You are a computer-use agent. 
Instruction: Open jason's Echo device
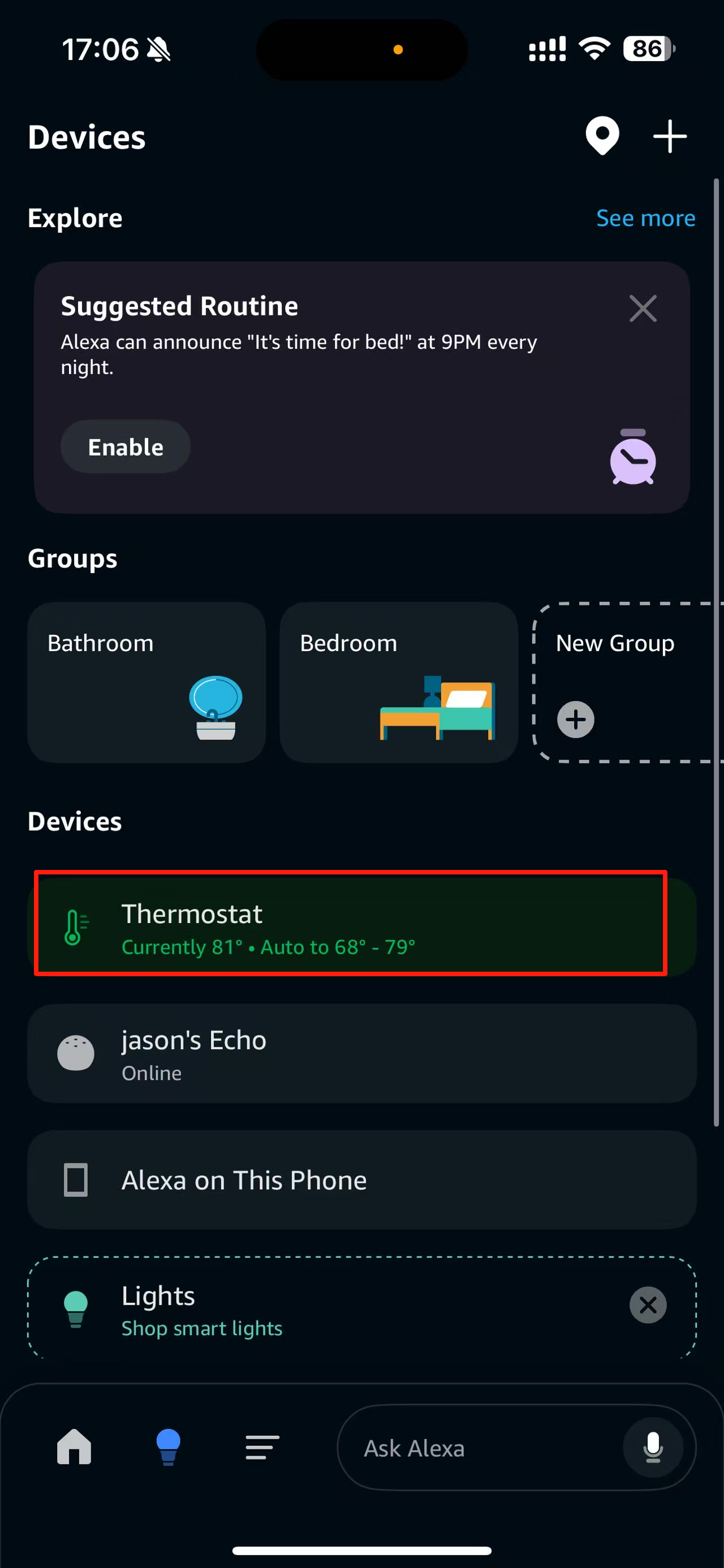pyautogui.click(x=361, y=1054)
